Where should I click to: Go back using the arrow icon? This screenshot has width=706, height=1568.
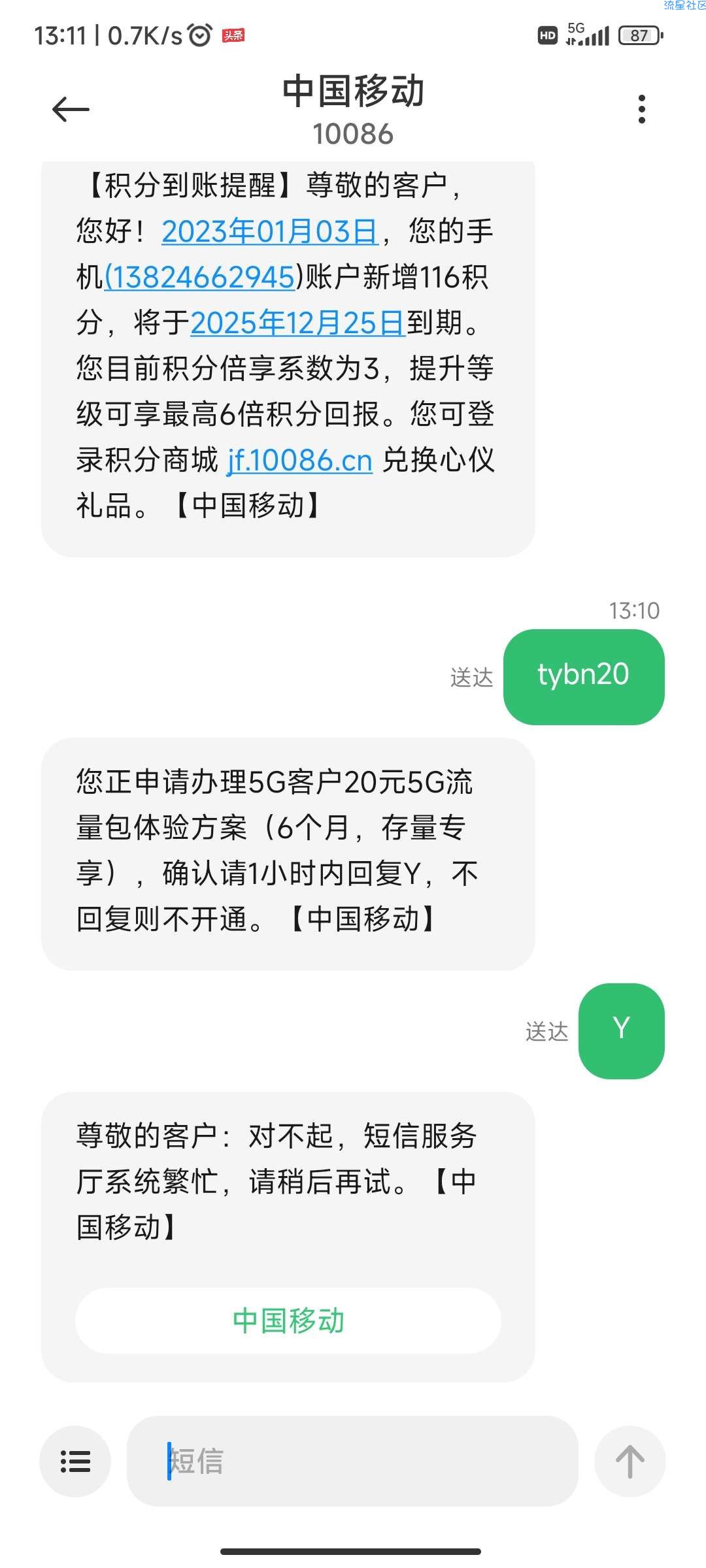[71, 109]
